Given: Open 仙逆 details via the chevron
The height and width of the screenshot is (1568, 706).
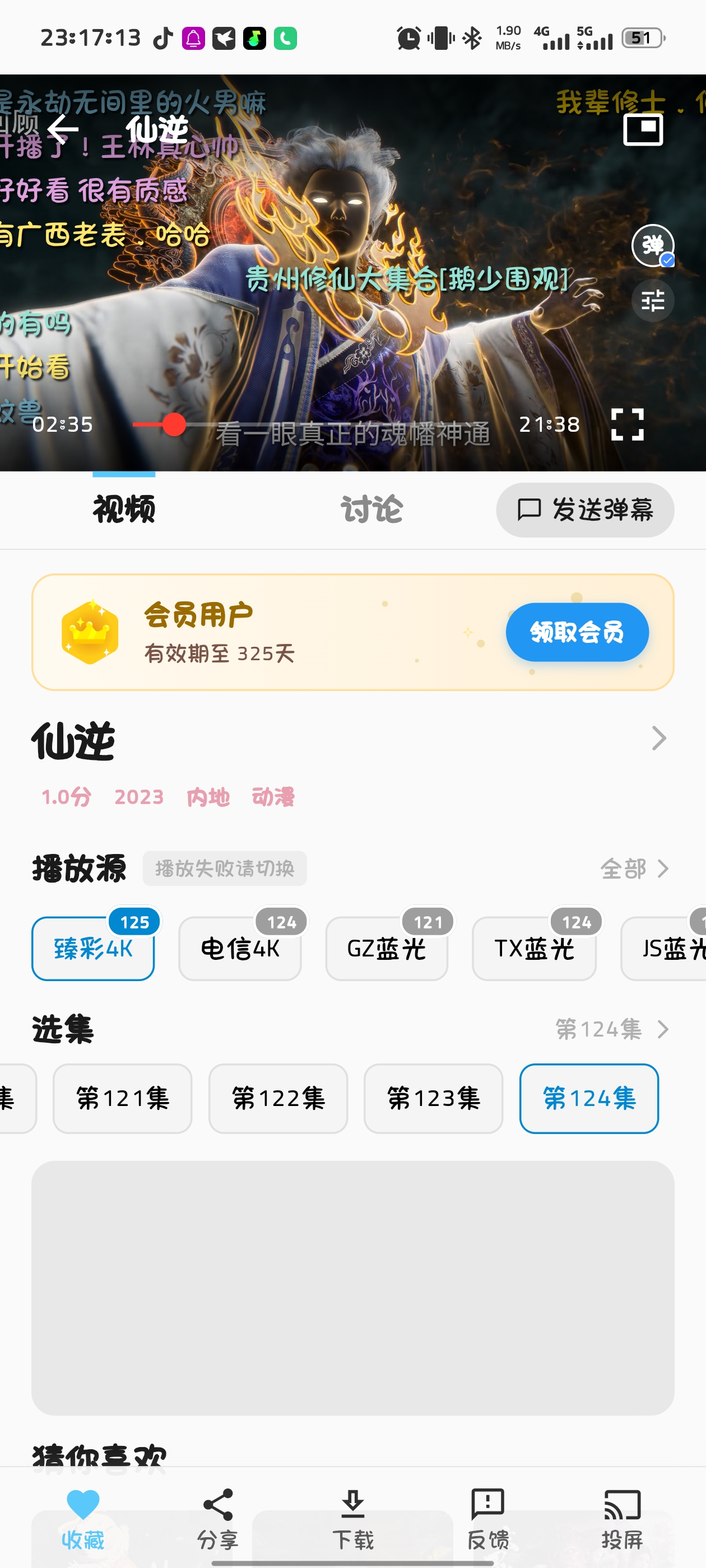Looking at the screenshot, I should (x=659, y=738).
